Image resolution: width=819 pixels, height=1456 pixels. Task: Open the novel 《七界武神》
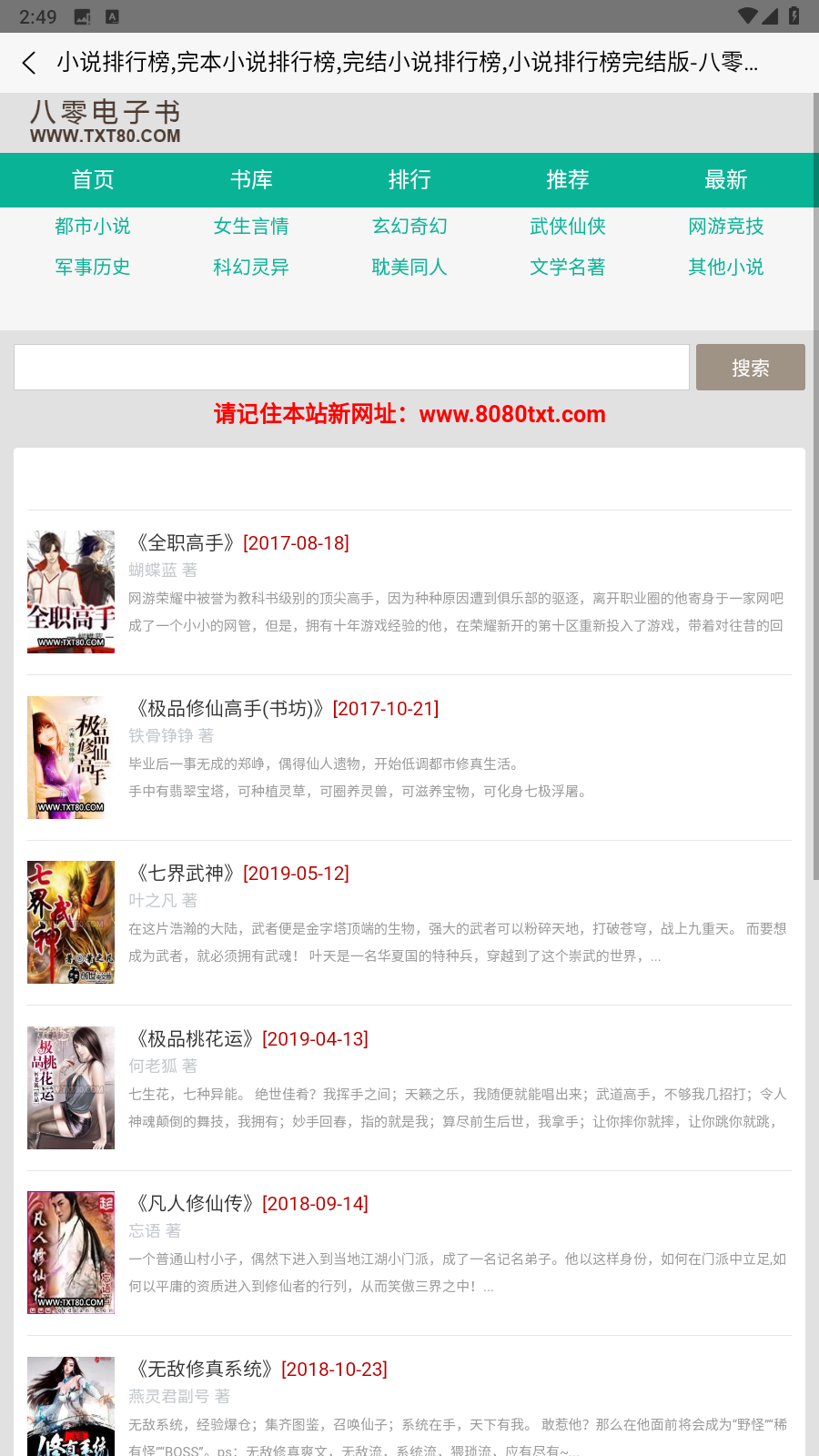[185, 874]
